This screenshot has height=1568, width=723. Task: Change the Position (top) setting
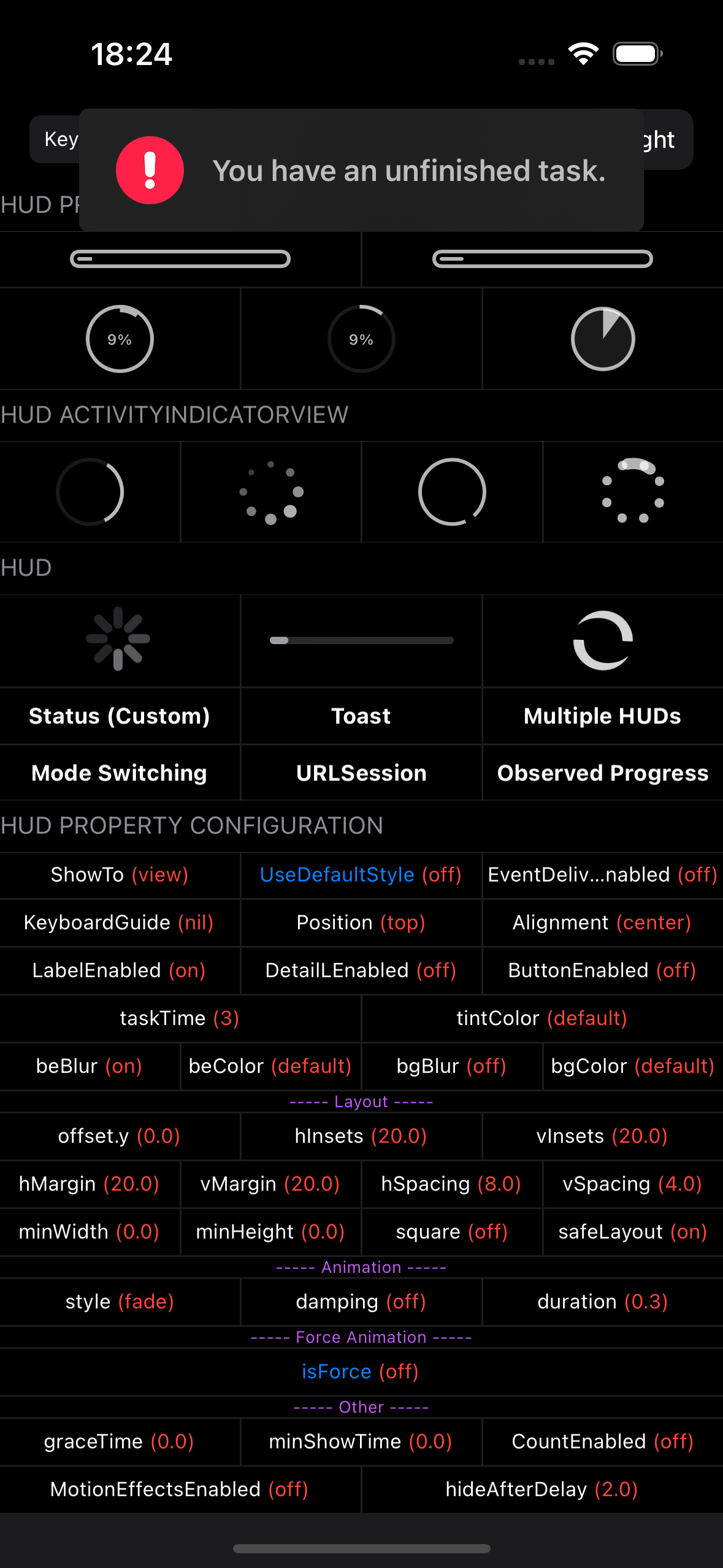coord(361,923)
